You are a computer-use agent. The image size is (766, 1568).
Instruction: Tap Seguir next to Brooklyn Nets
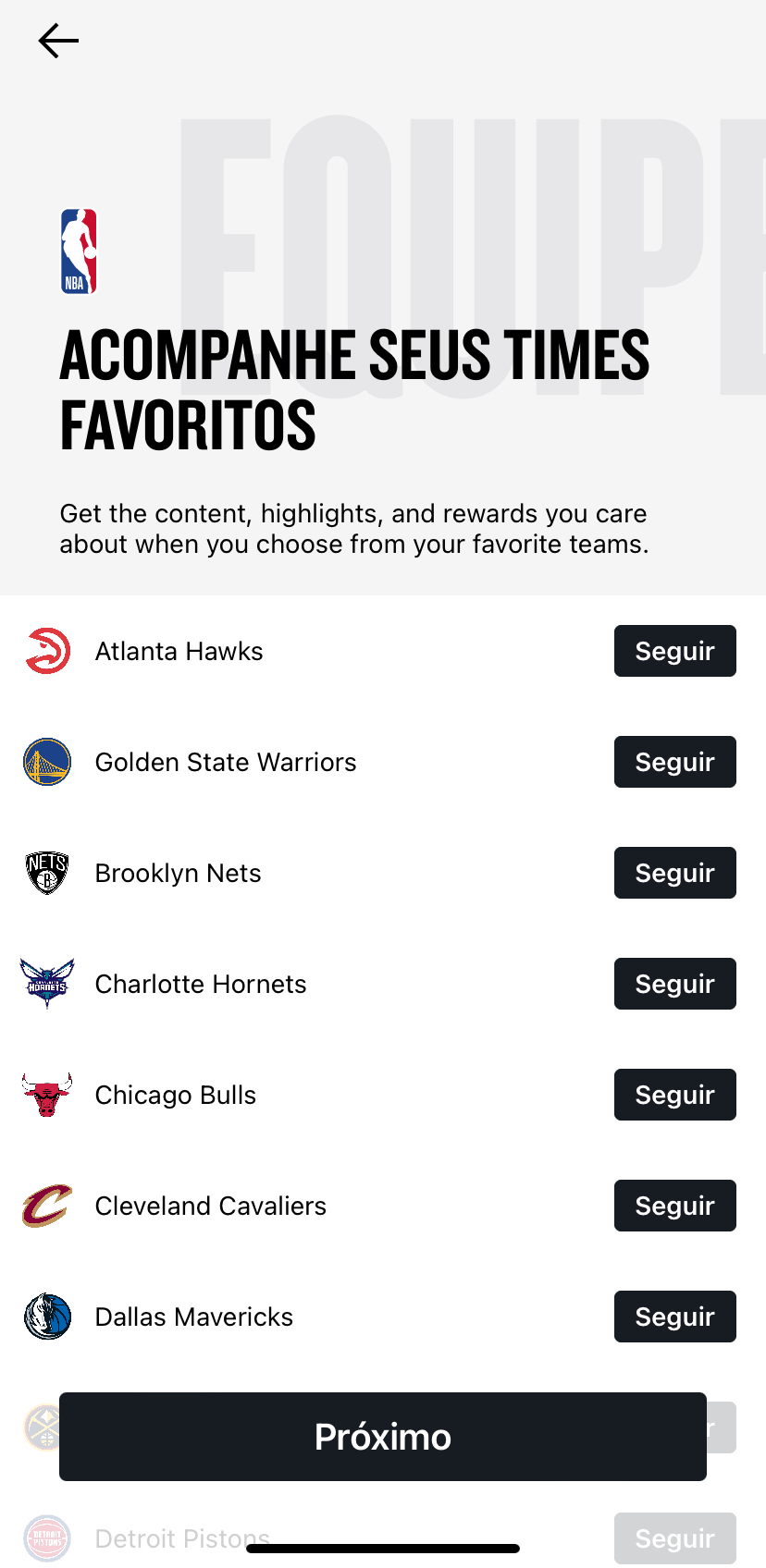pos(674,873)
